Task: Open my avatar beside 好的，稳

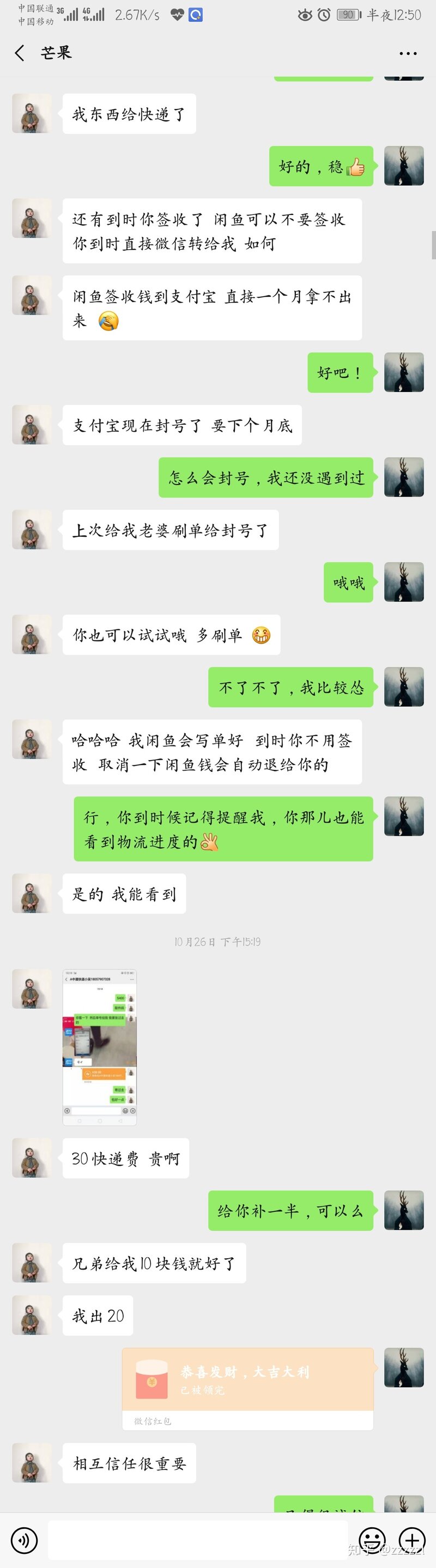Action: pyautogui.click(x=404, y=166)
